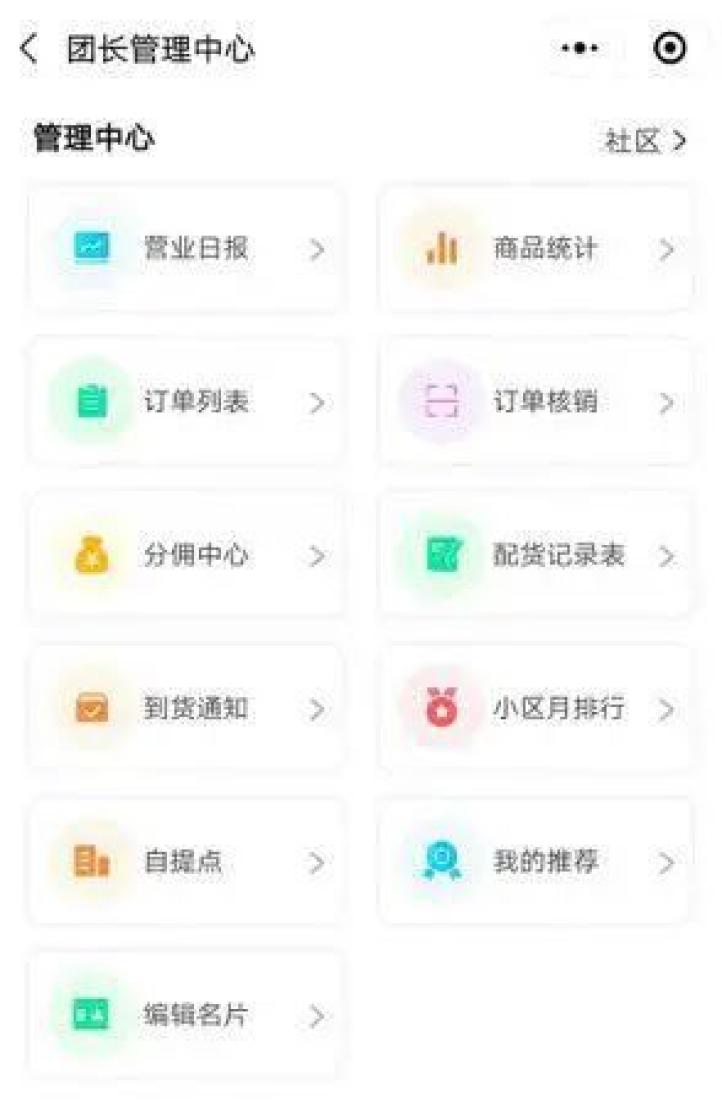Screen dimensions: 722x1117
Task: View 商品统计
Action: coord(536,249)
